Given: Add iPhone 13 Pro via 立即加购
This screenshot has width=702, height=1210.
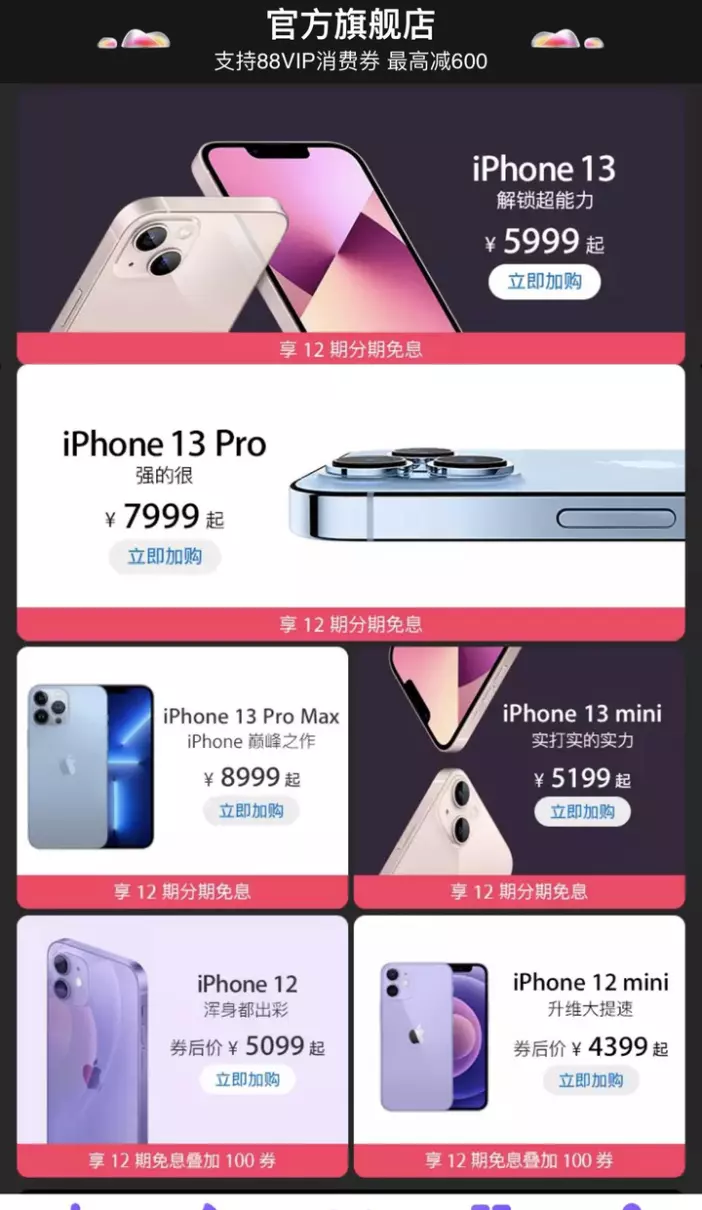Looking at the screenshot, I should tap(164, 556).
